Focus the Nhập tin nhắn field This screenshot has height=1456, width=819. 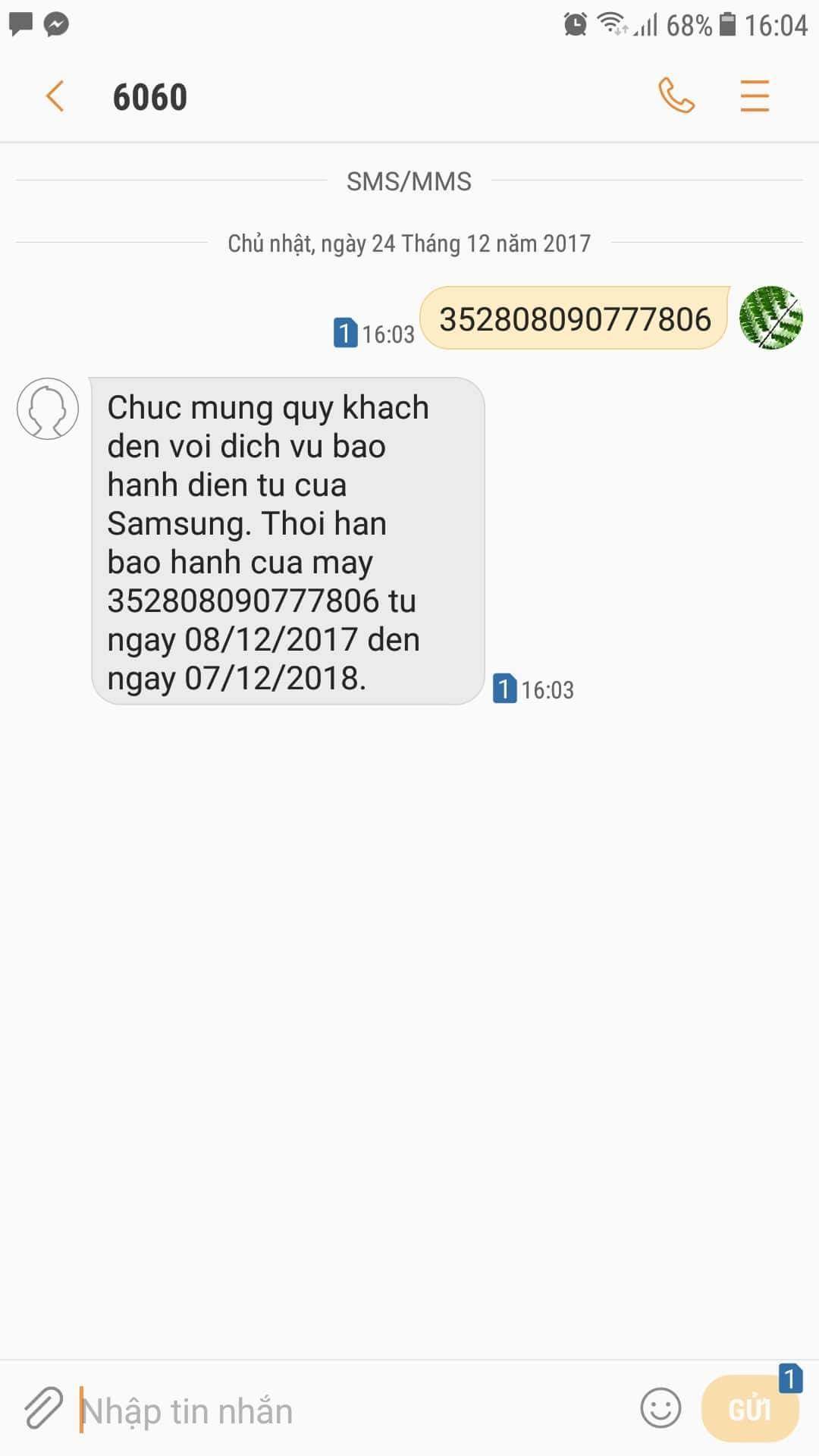(349, 1410)
